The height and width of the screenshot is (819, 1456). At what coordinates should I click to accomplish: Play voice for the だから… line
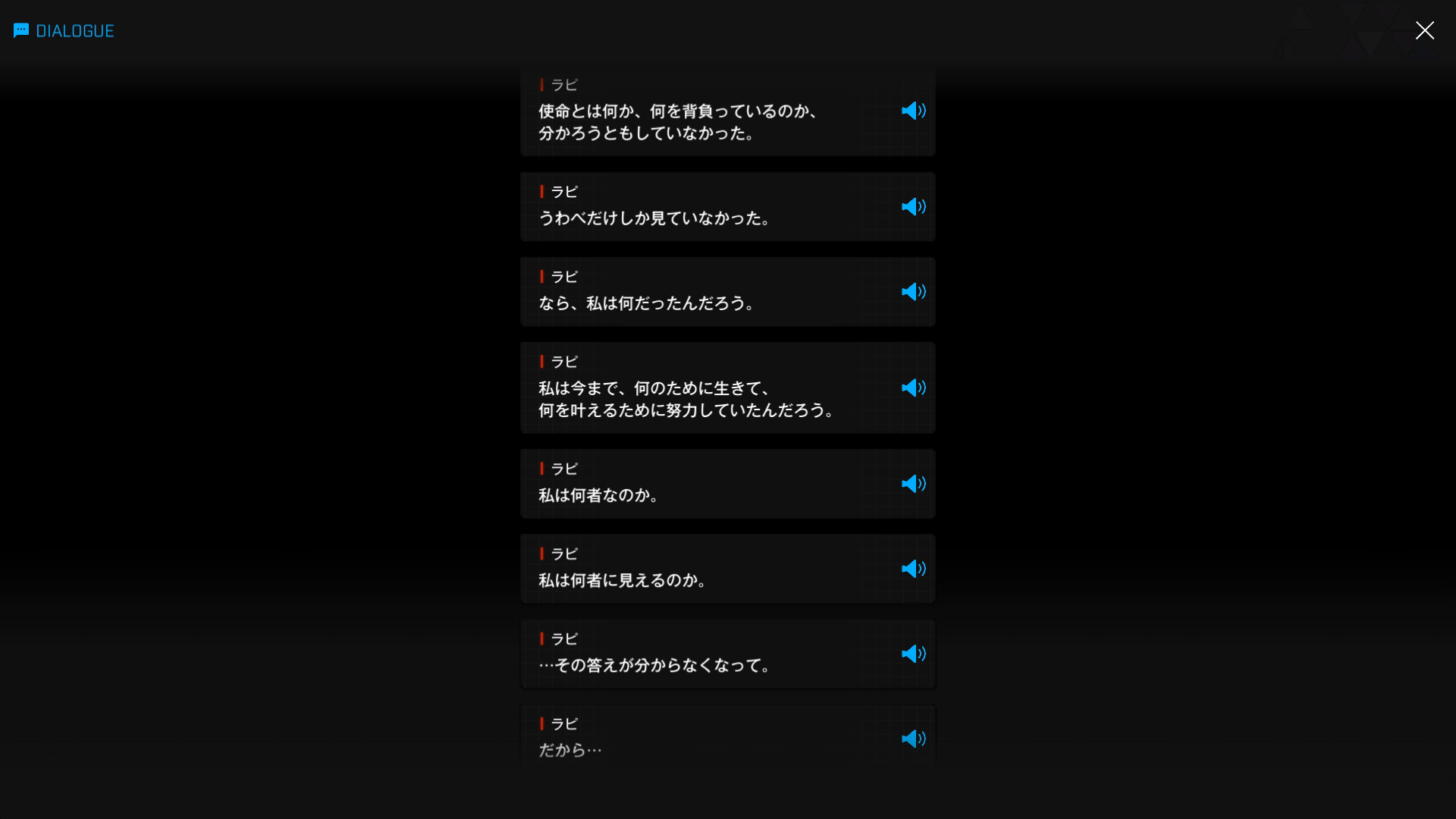click(x=913, y=739)
